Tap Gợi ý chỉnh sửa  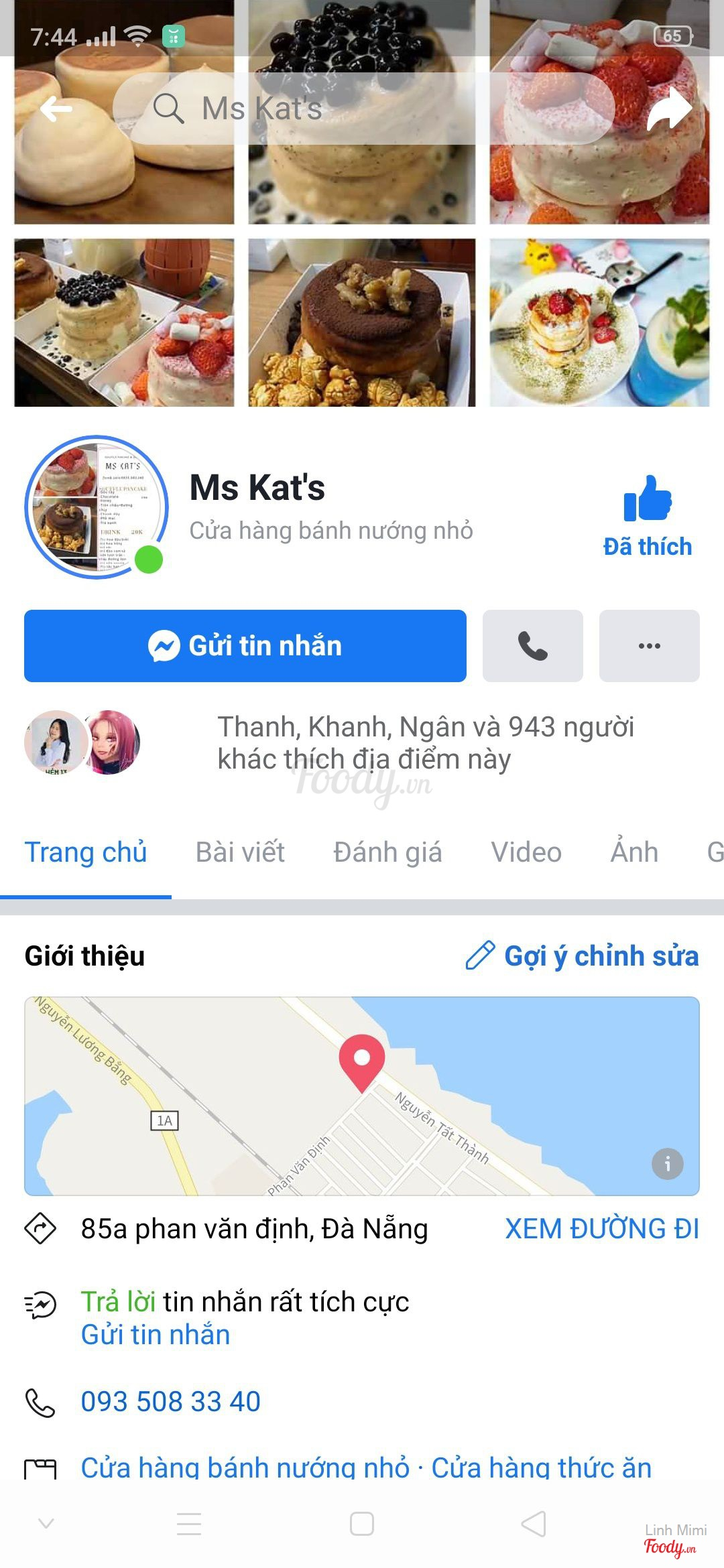582,956
